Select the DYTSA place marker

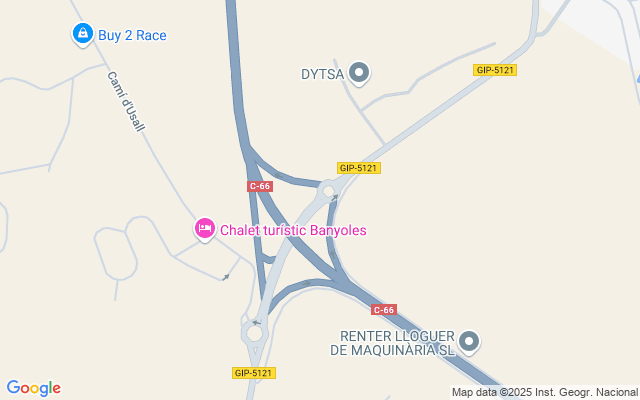(x=360, y=72)
